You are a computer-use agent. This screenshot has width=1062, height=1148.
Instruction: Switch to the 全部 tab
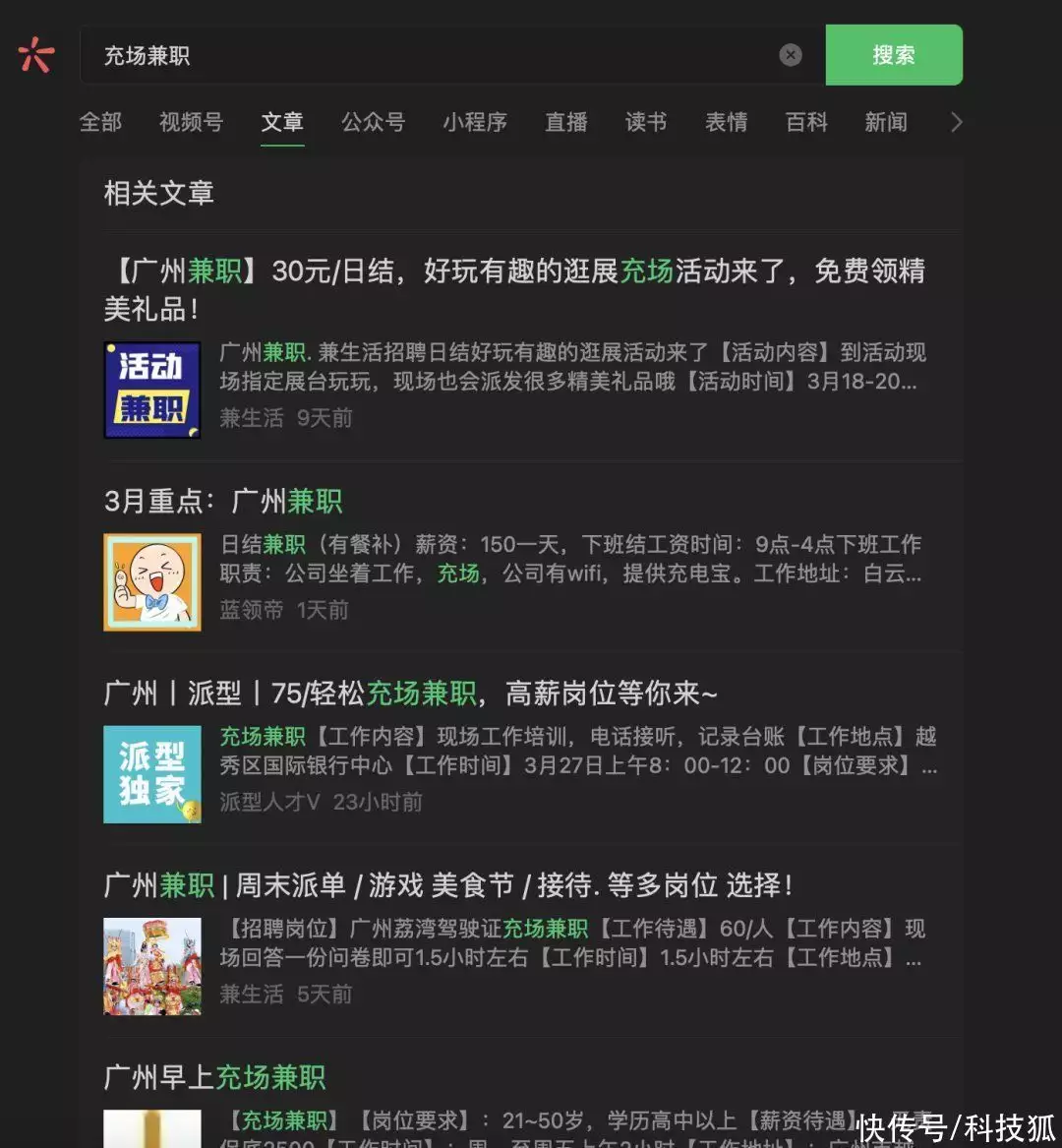(100, 122)
